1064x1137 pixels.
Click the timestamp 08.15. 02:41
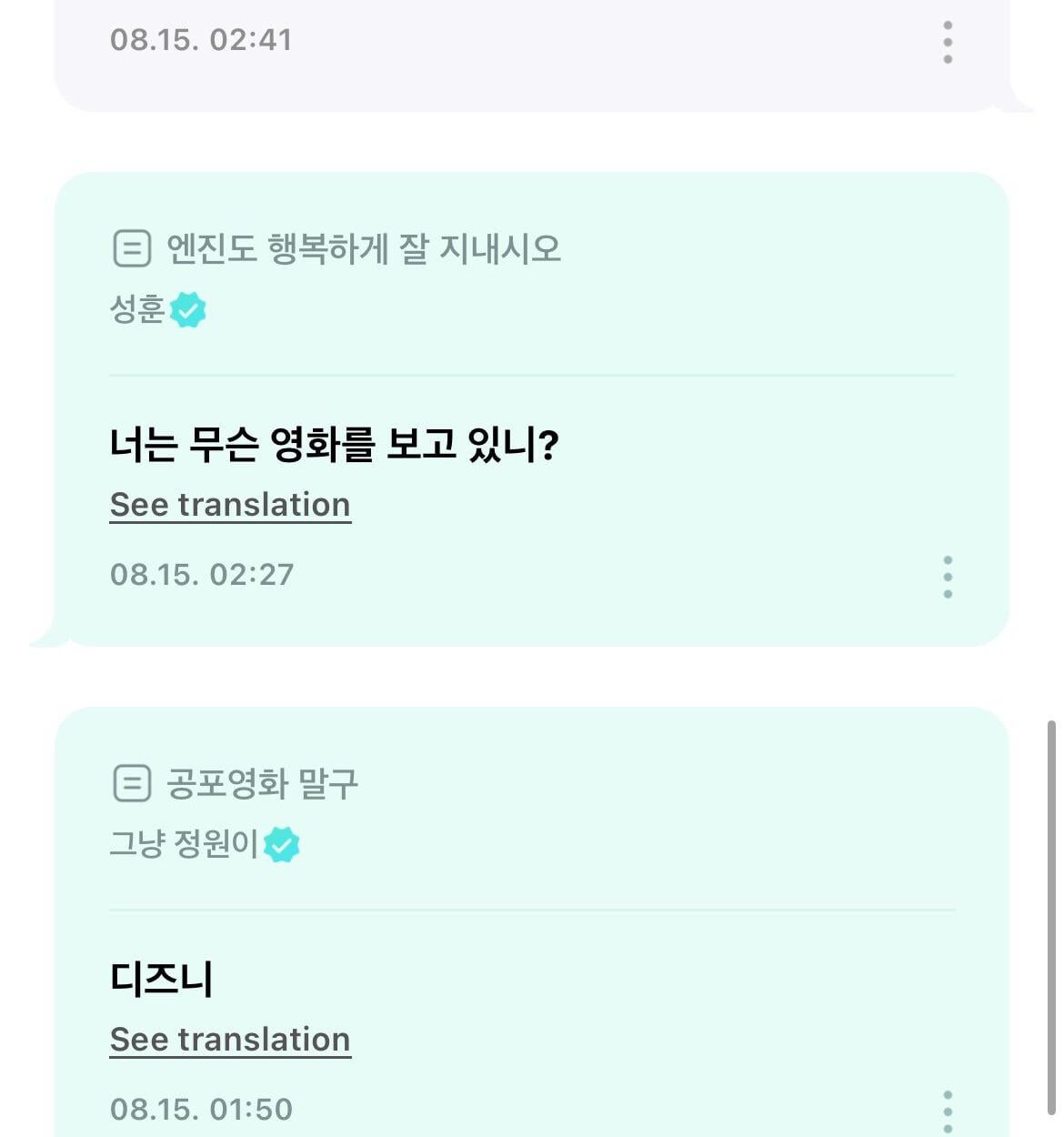coord(200,40)
